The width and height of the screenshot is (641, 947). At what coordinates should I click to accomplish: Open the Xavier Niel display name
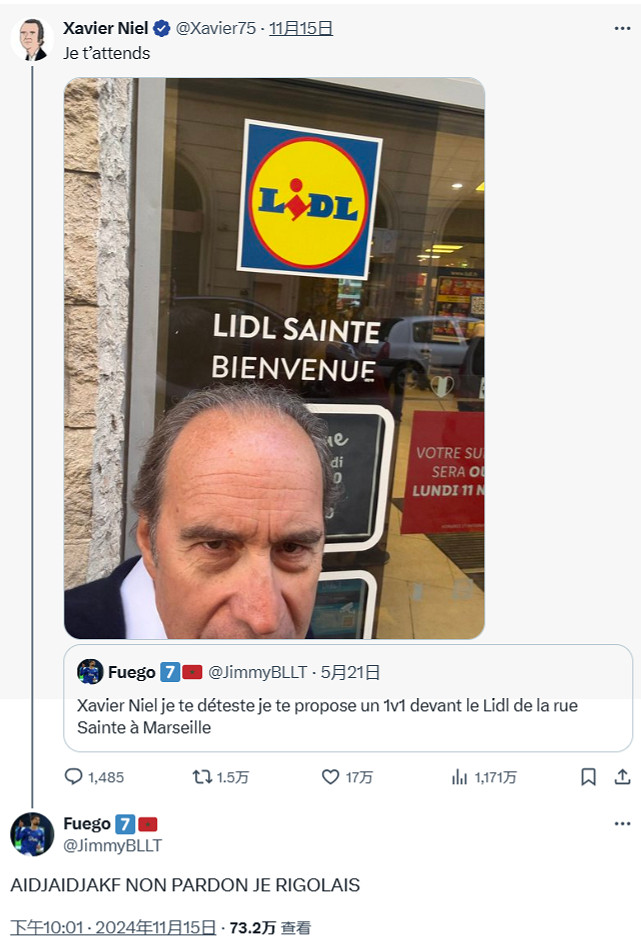(106, 28)
